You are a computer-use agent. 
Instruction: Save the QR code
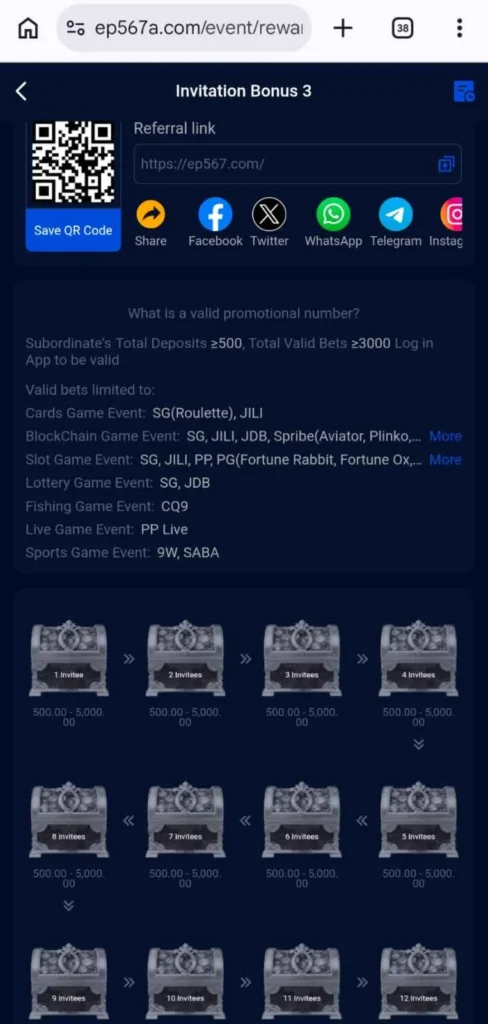click(x=73, y=230)
